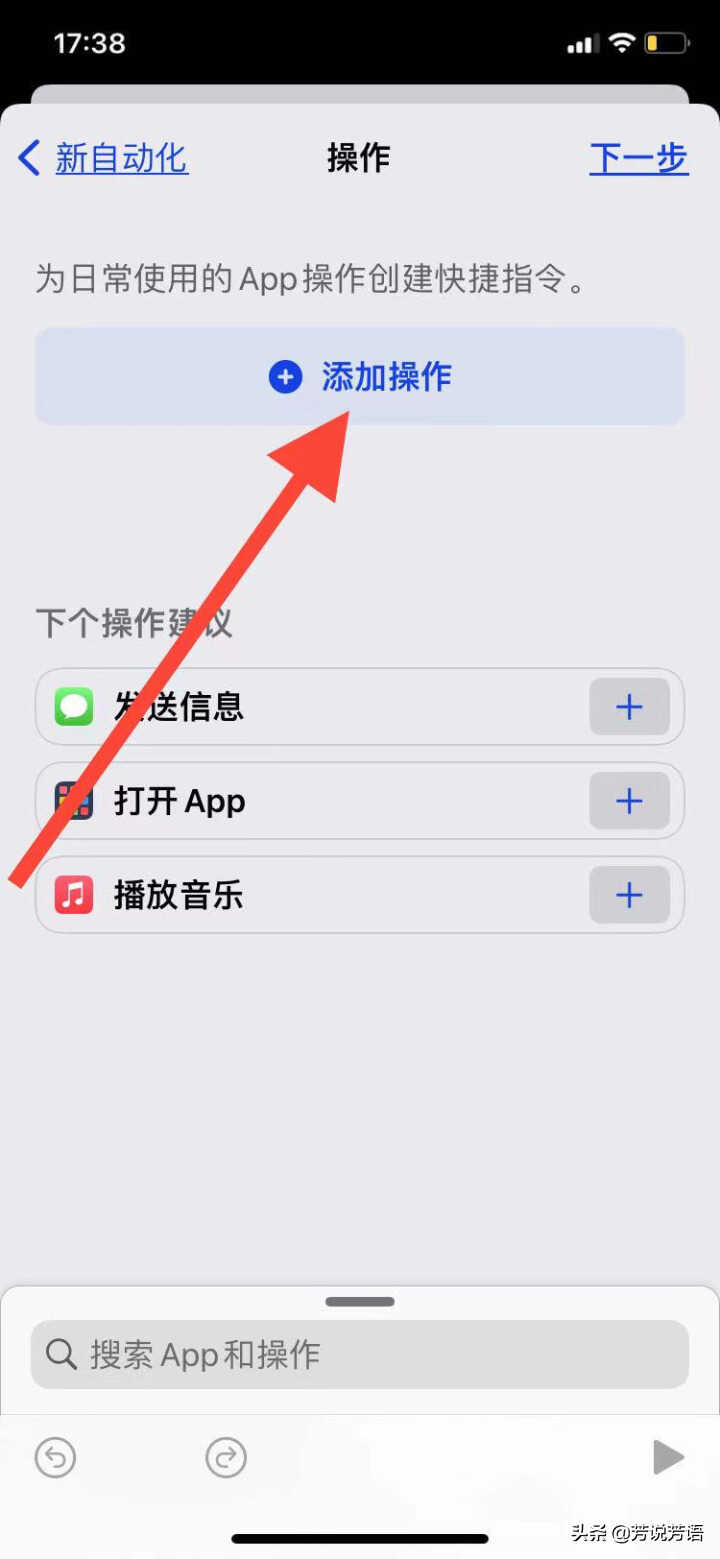
Task: Run the shortcut with the play button
Action: click(668, 1457)
